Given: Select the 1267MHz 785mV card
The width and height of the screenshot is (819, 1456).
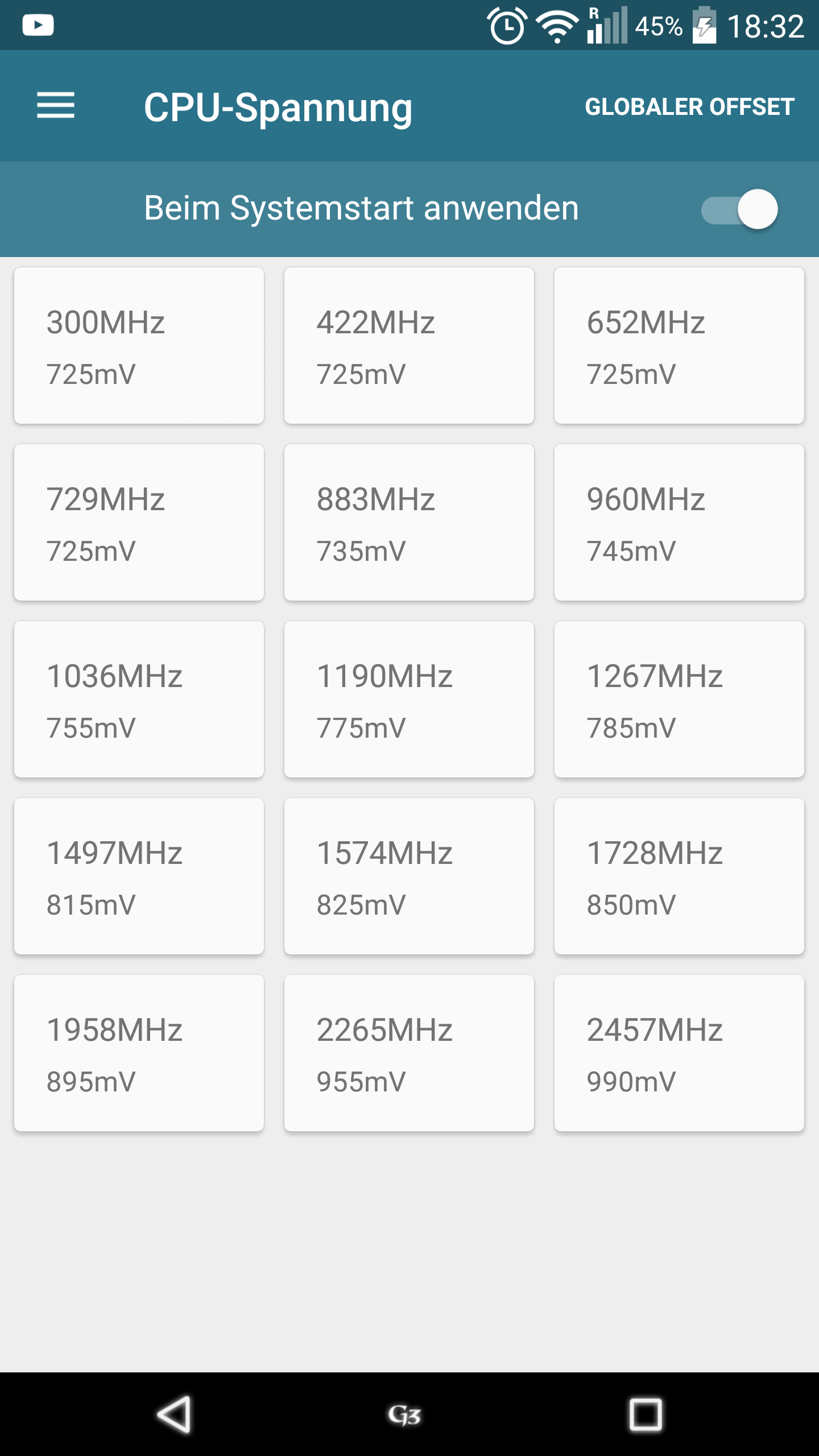Looking at the screenshot, I should pyautogui.click(x=679, y=700).
